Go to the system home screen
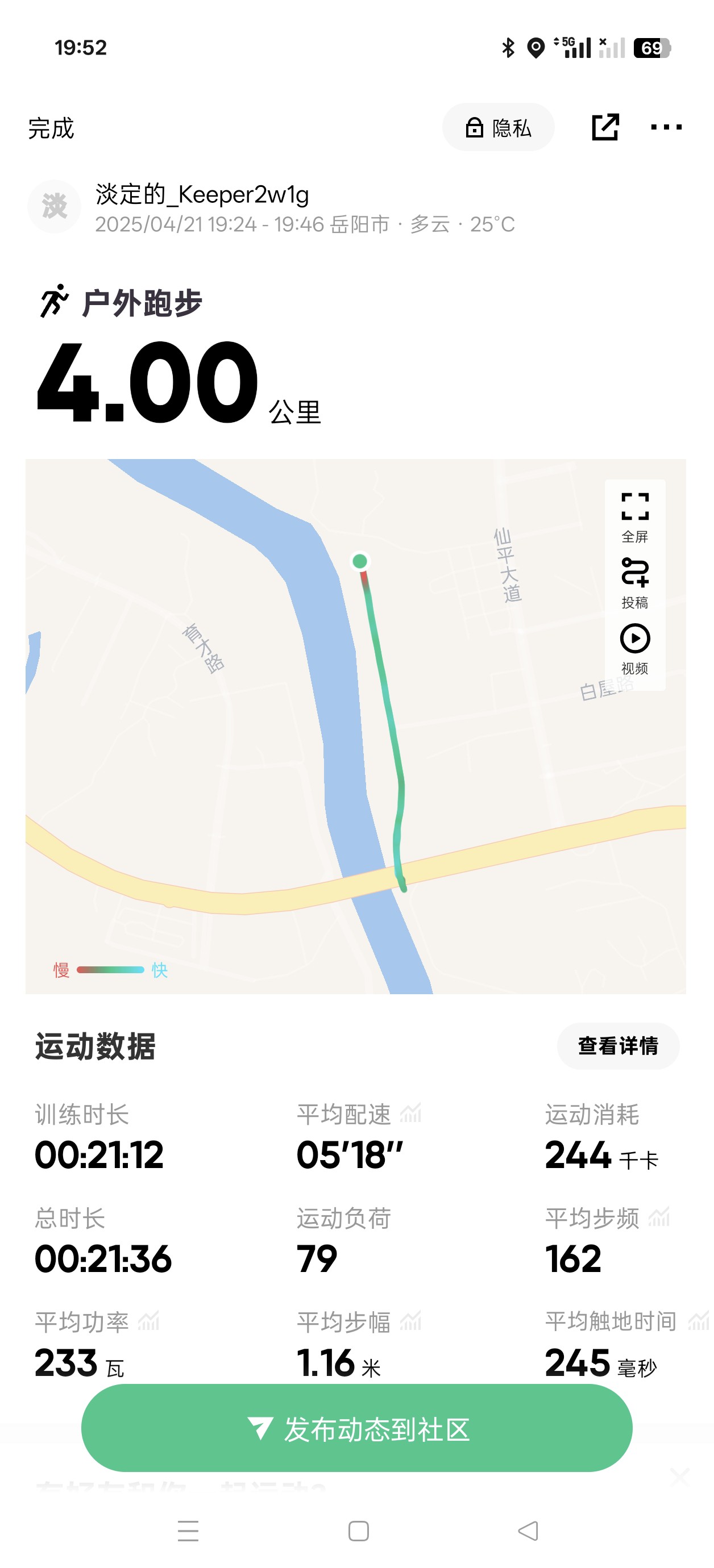This screenshot has width=714, height=1568. click(358, 1531)
